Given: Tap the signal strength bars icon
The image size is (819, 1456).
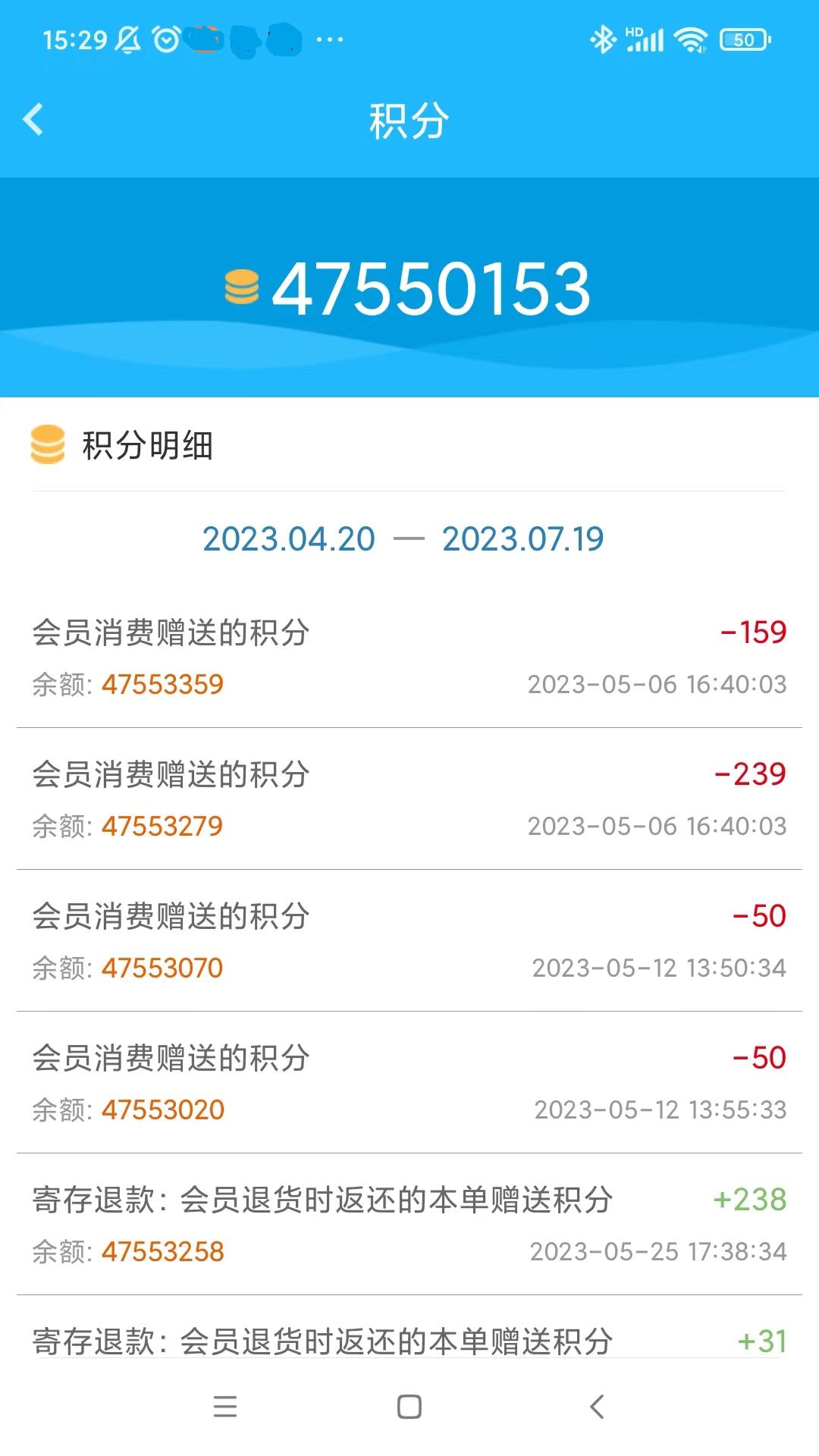Looking at the screenshot, I should click(x=645, y=39).
